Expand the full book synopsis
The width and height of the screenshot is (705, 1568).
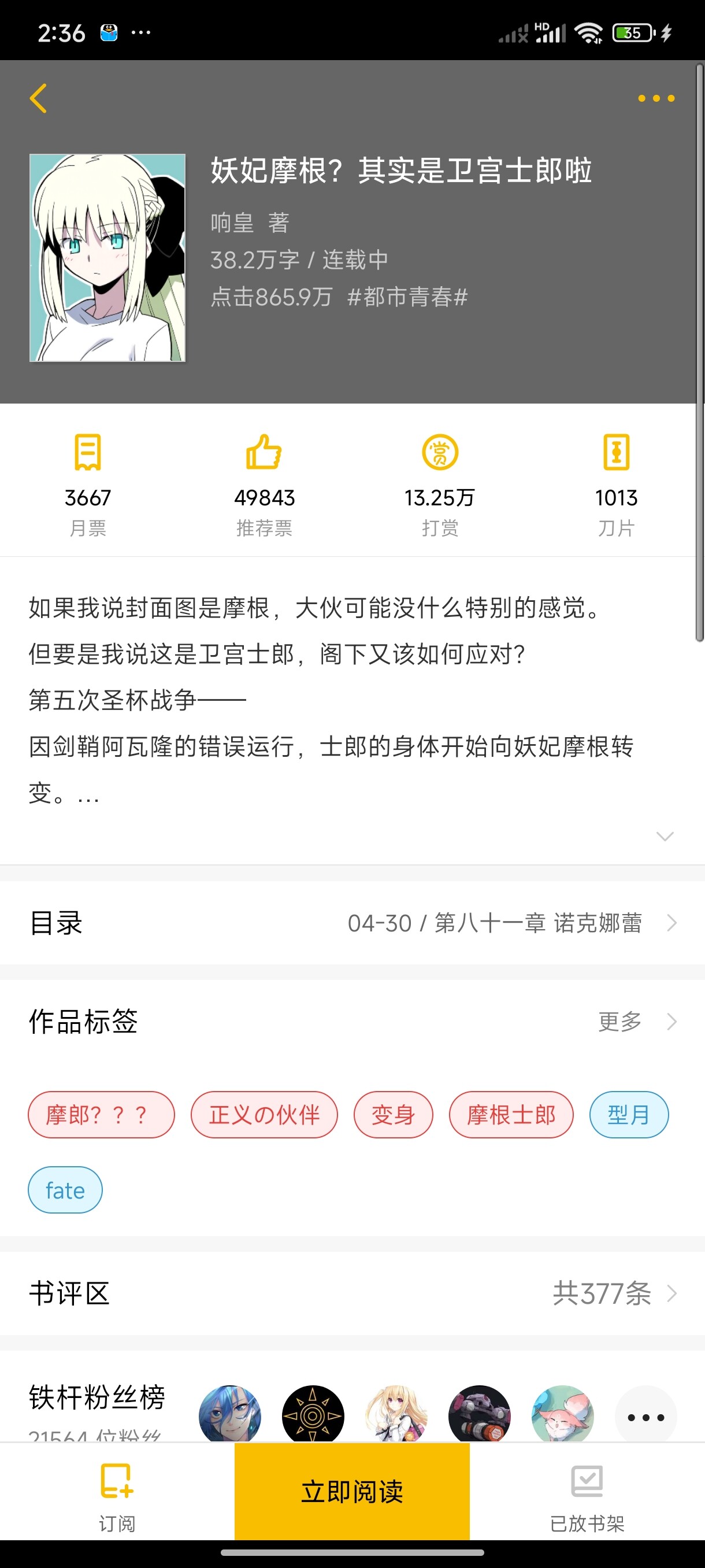[664, 835]
